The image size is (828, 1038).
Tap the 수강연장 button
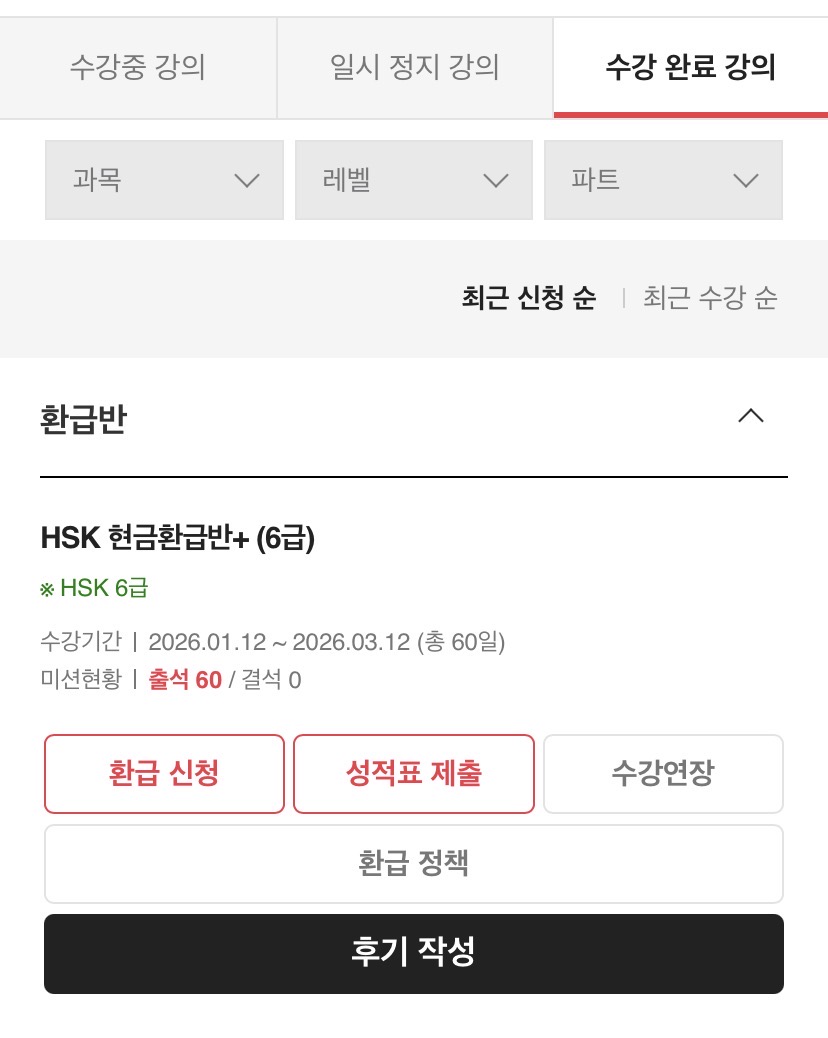(663, 774)
